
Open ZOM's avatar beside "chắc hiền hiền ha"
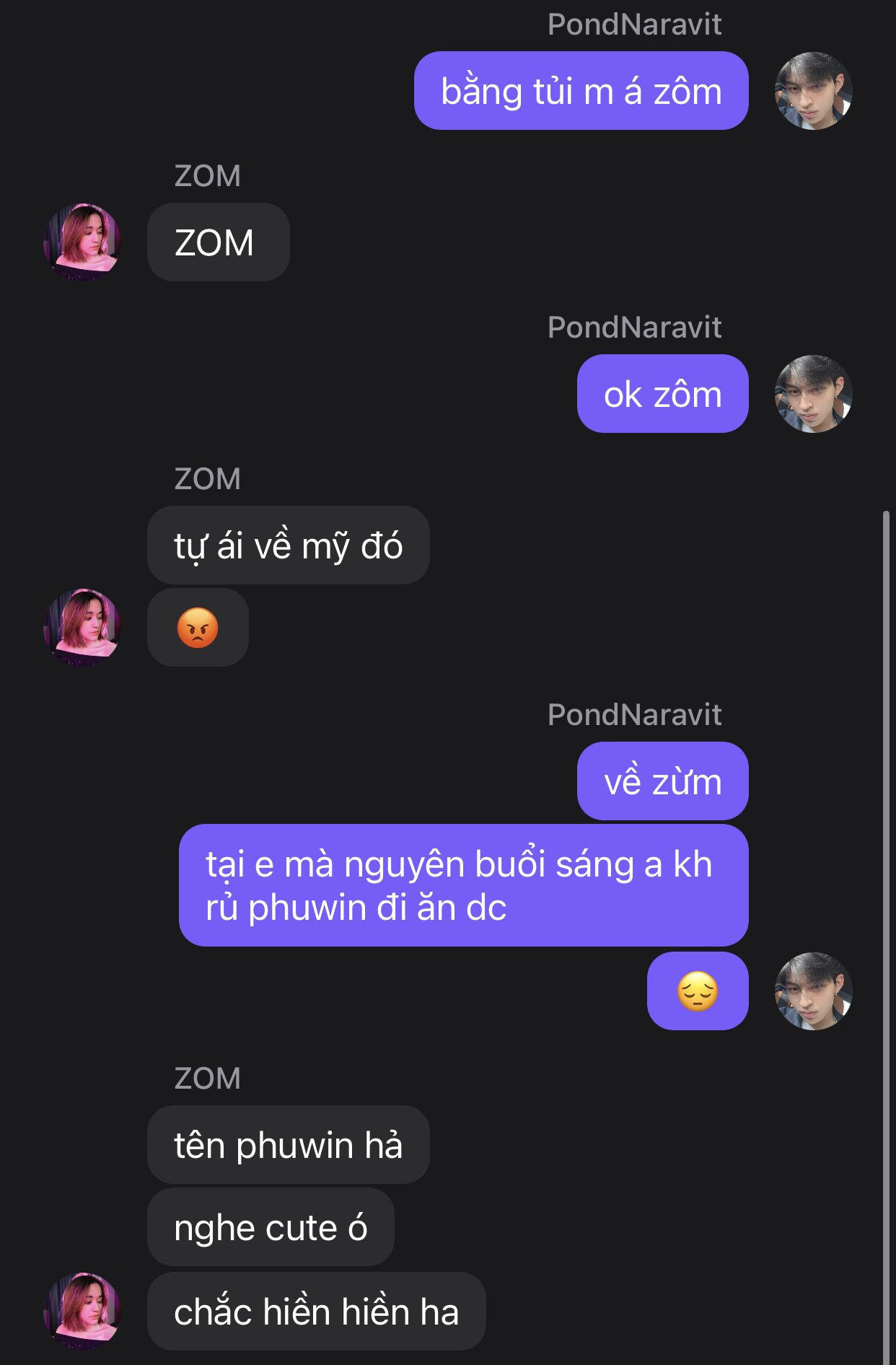tap(82, 1310)
